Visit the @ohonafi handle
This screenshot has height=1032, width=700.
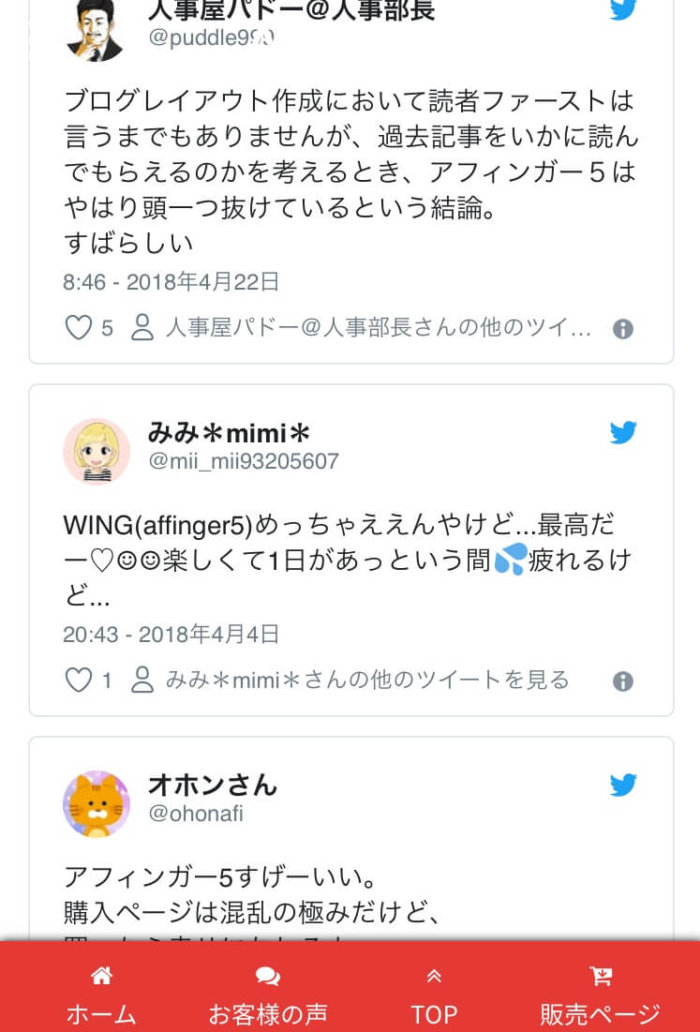point(195,814)
